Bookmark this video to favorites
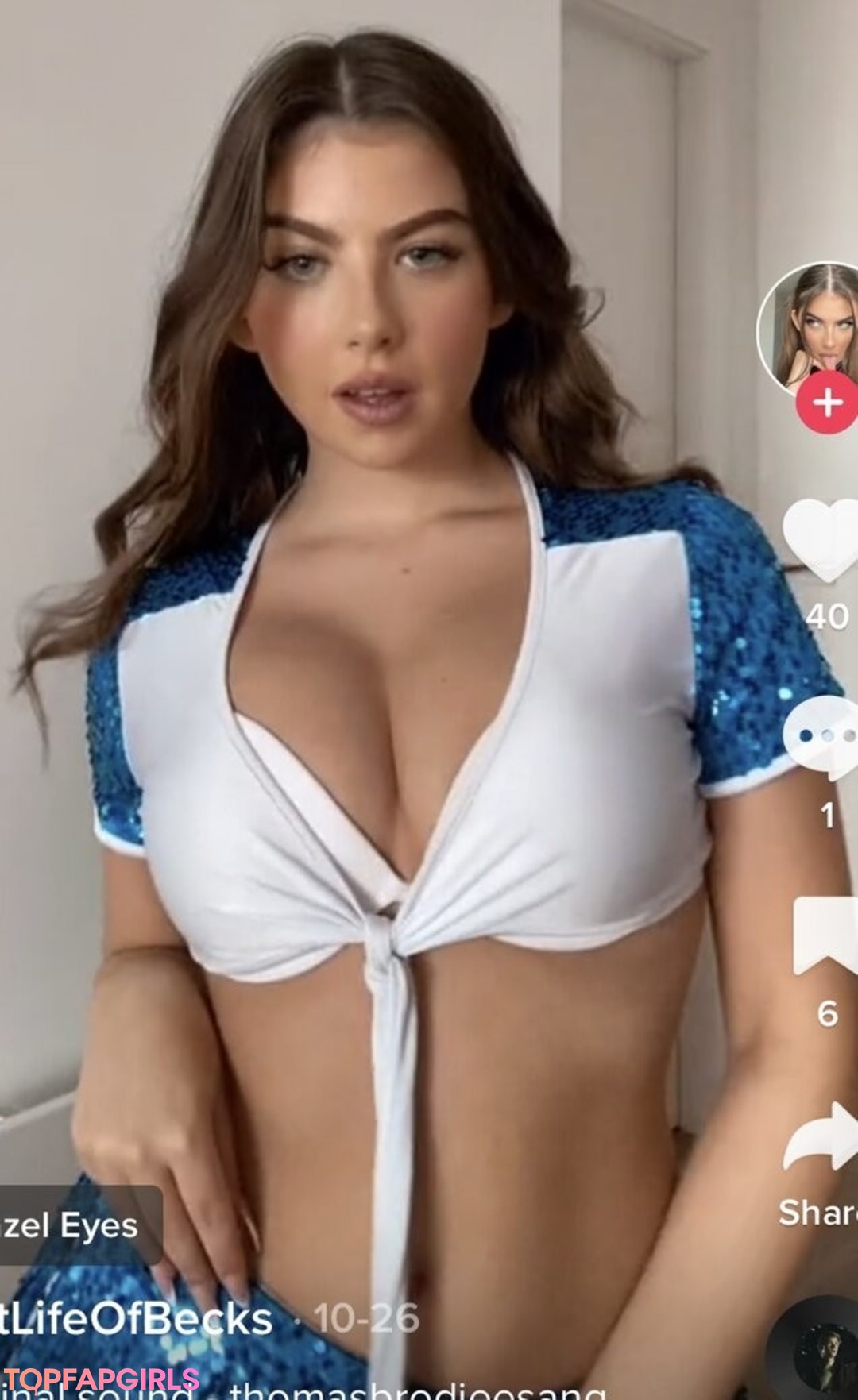The image size is (858, 1400). point(826,937)
